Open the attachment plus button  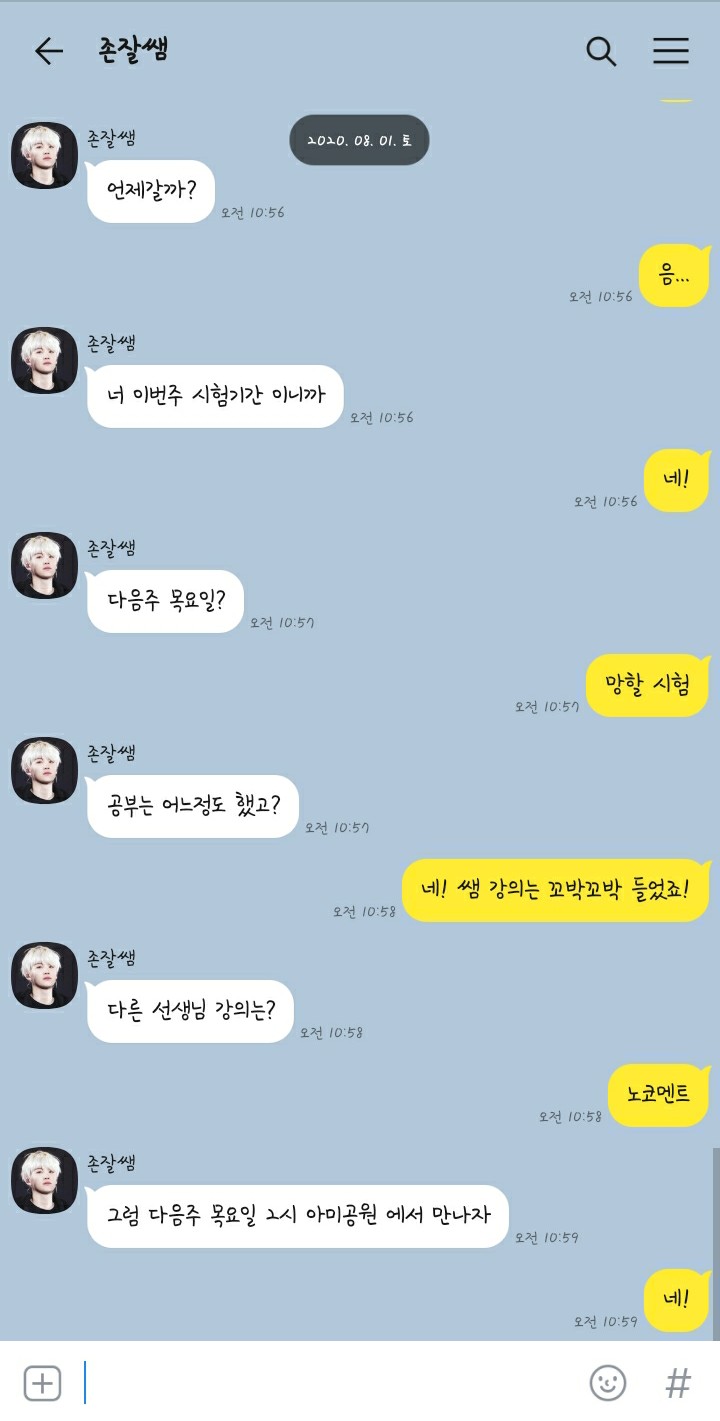coord(42,1384)
